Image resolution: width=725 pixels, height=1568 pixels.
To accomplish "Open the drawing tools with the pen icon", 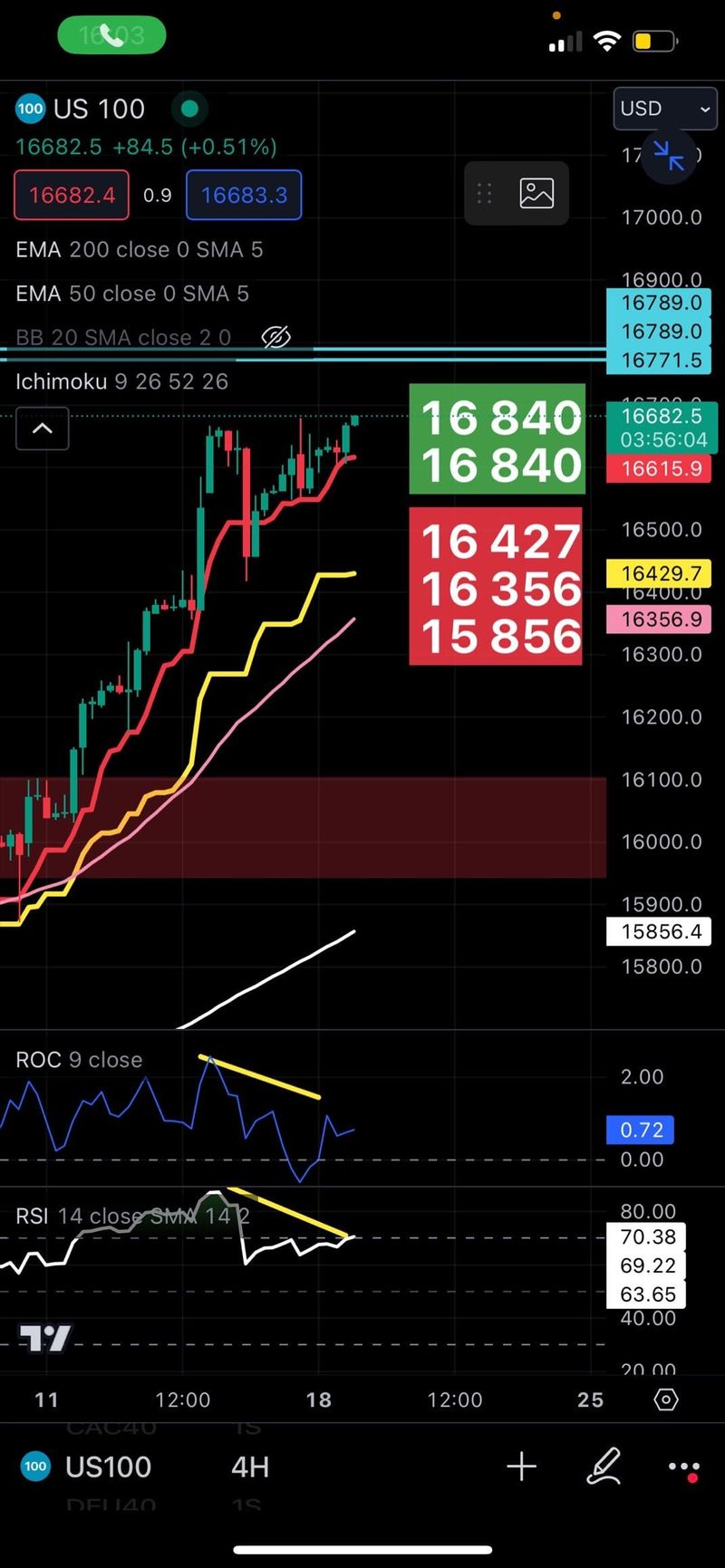I will [x=604, y=1466].
